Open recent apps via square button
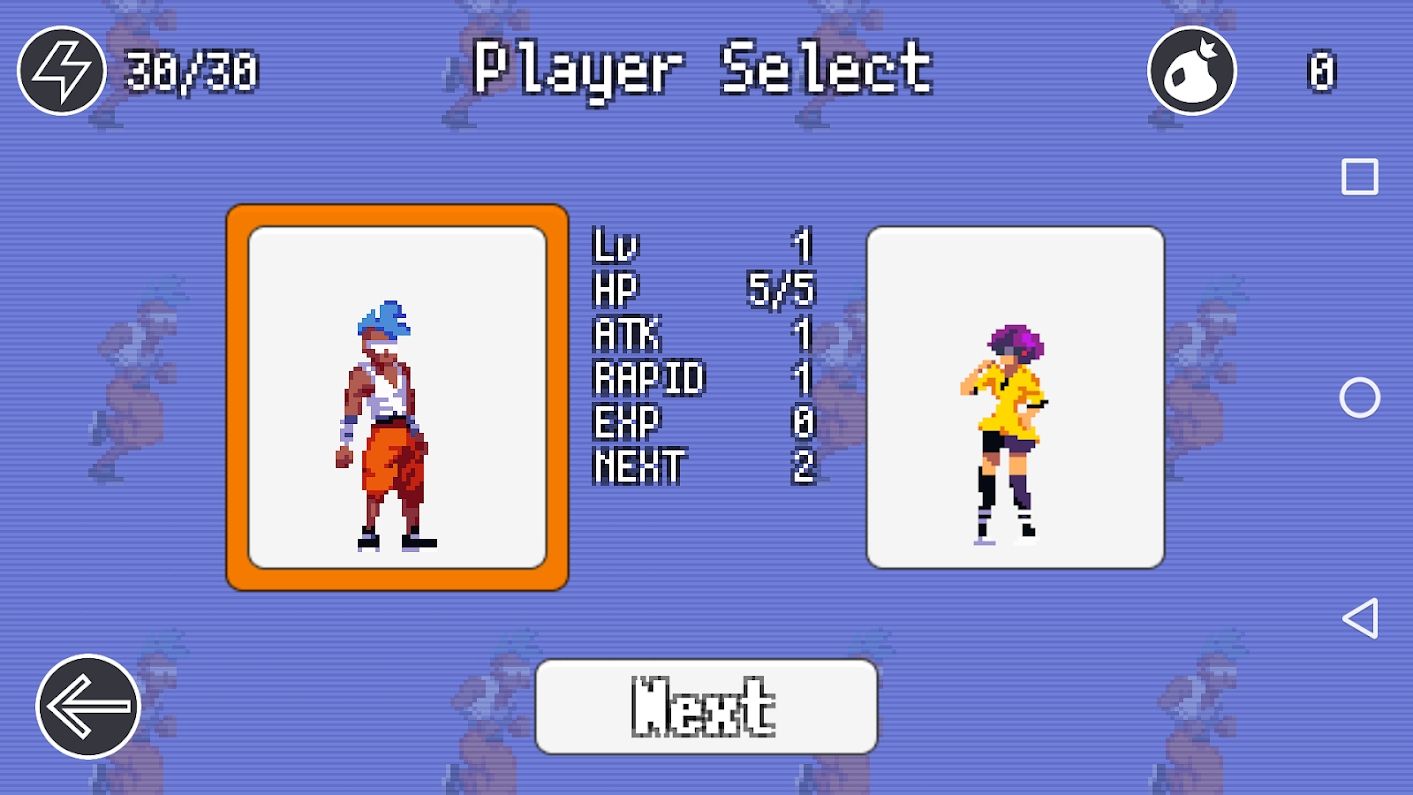Viewport: 1413px width, 795px height. click(x=1359, y=177)
